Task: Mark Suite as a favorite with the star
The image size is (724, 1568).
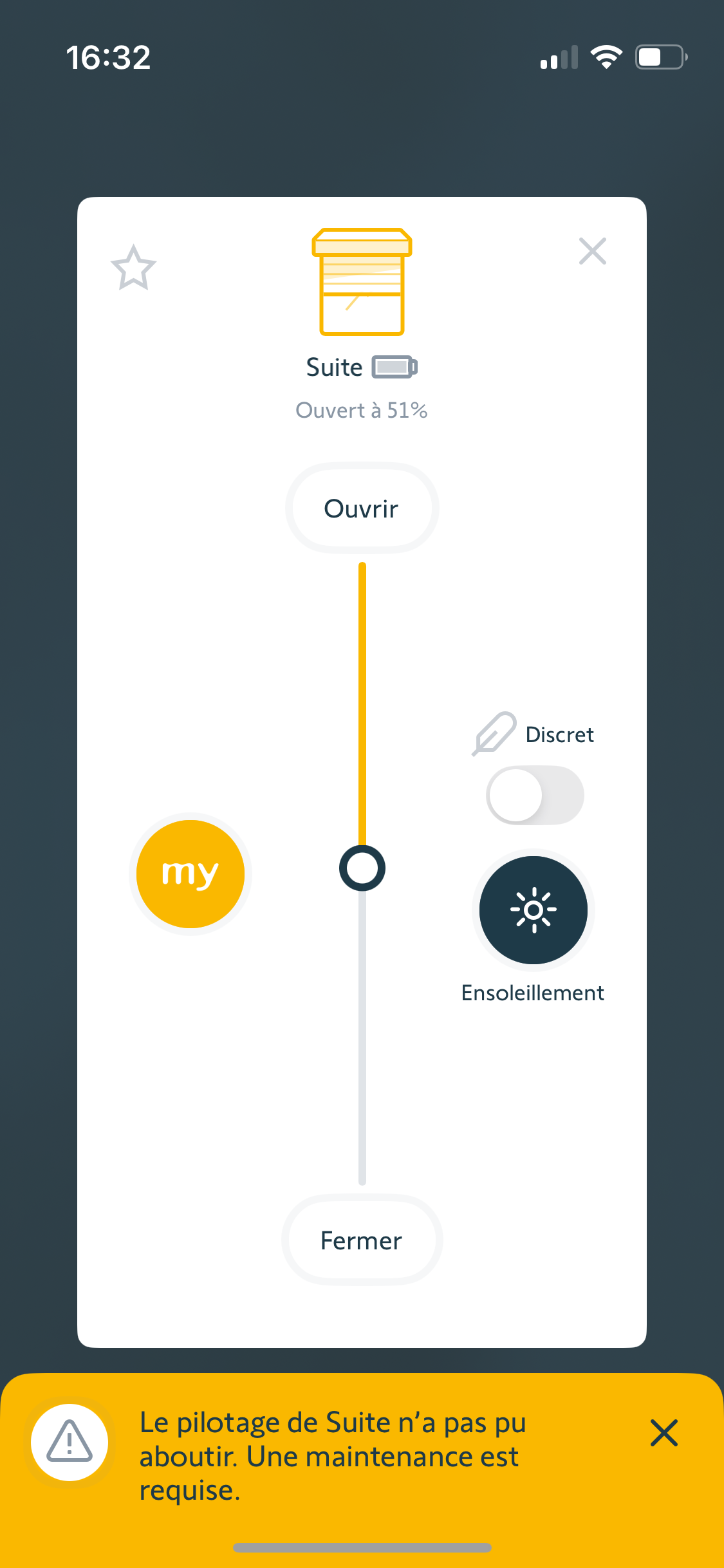Action: [x=133, y=268]
